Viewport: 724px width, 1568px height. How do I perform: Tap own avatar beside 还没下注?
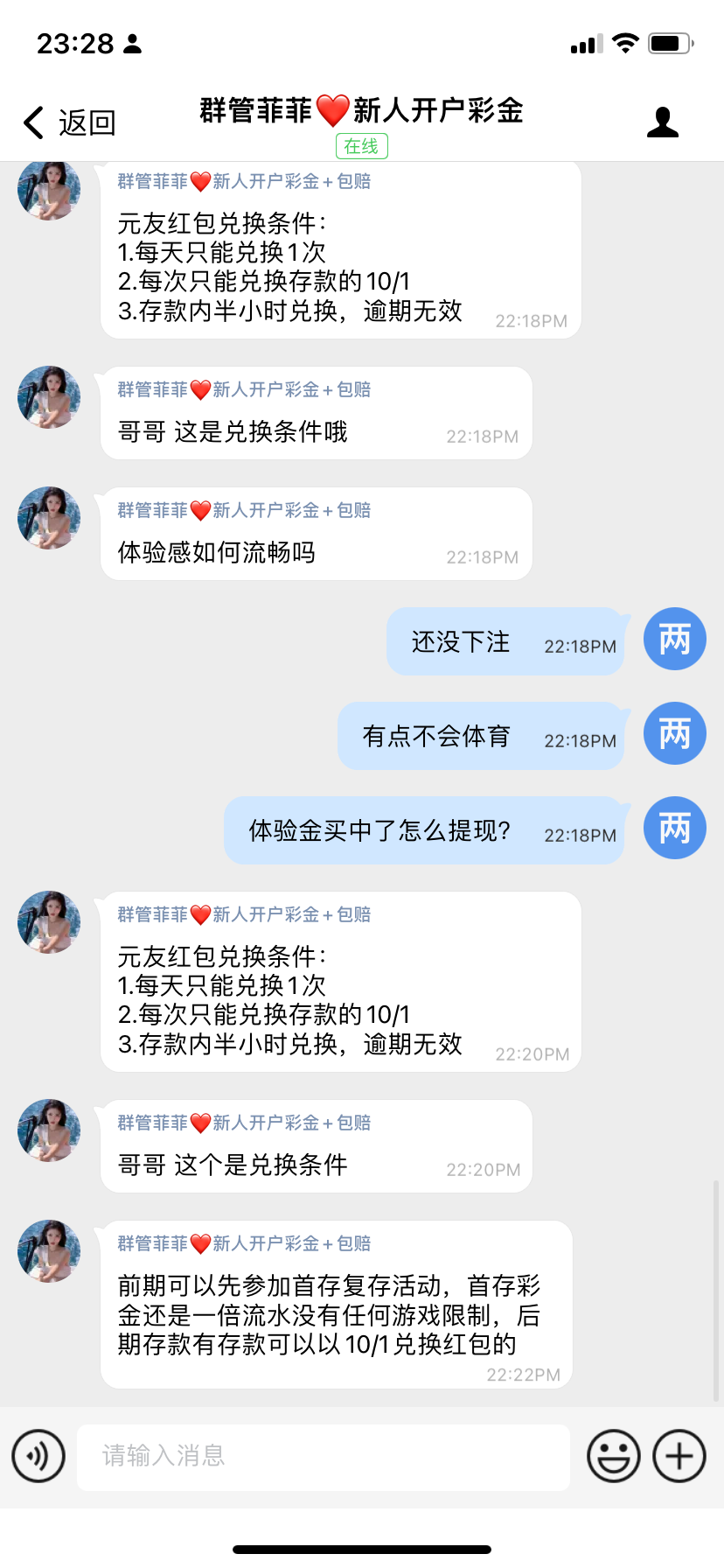pyautogui.click(x=674, y=639)
